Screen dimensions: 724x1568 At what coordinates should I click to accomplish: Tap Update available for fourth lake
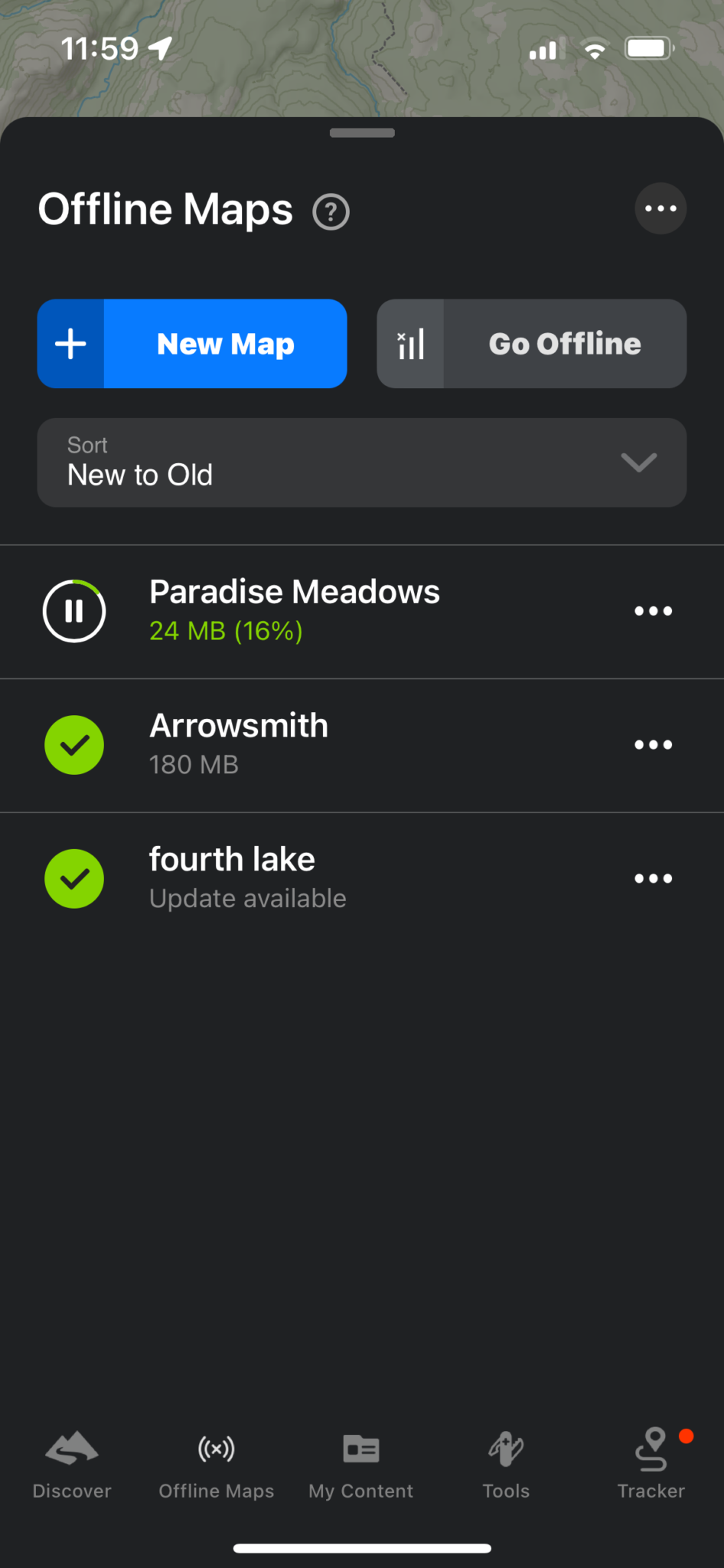(247, 898)
